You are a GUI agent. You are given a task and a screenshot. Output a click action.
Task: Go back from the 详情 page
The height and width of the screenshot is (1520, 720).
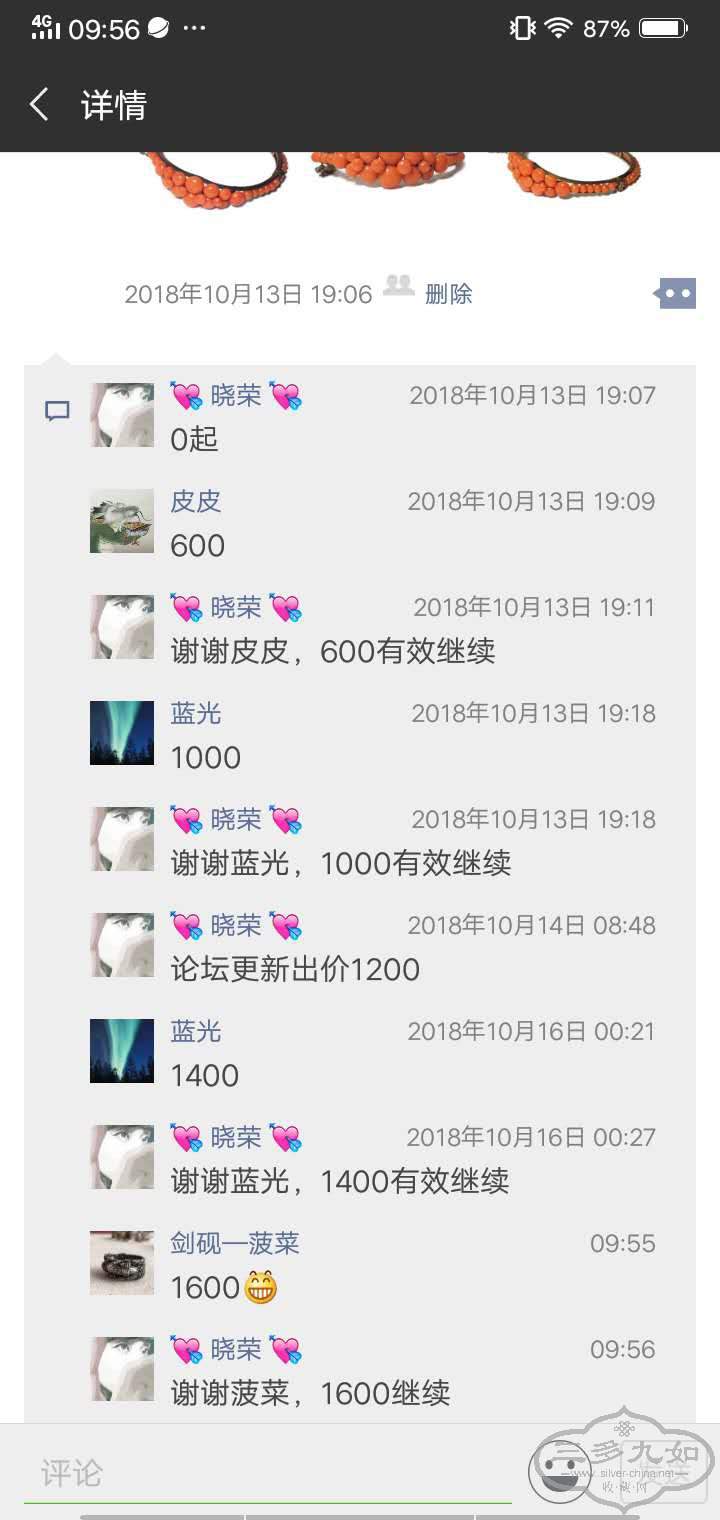[x=40, y=105]
